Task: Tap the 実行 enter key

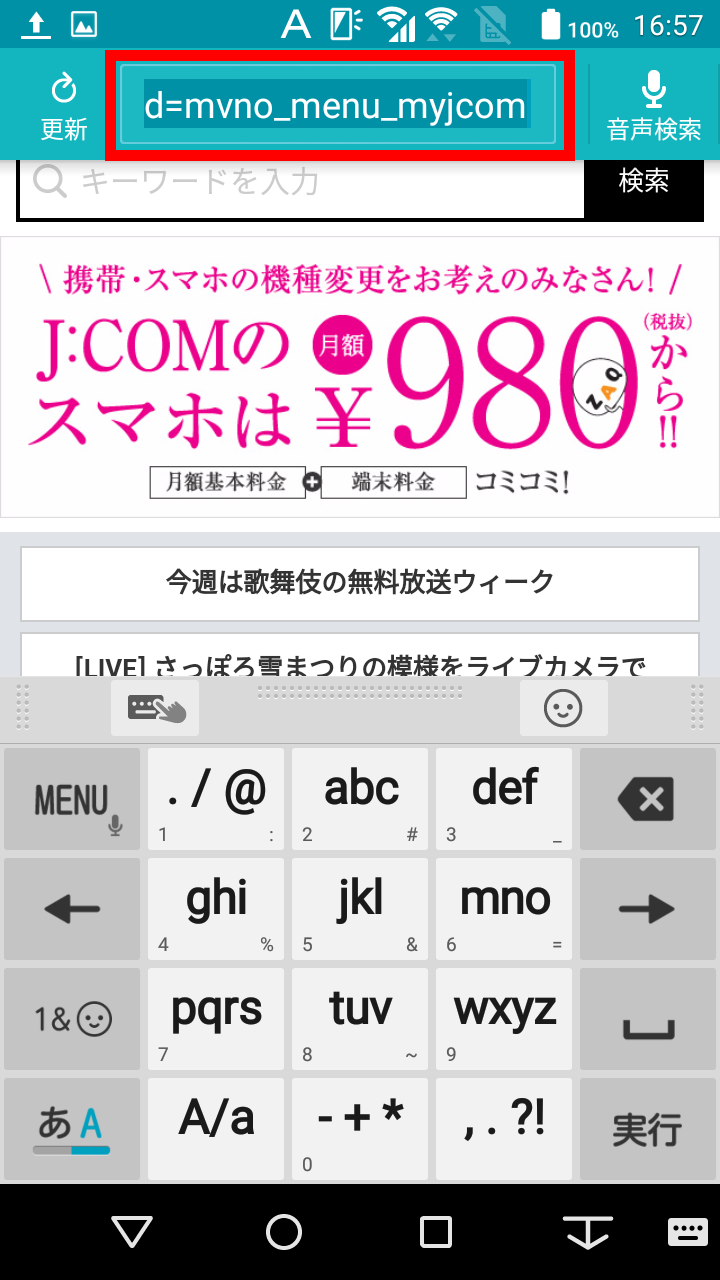Action: coord(646,1129)
